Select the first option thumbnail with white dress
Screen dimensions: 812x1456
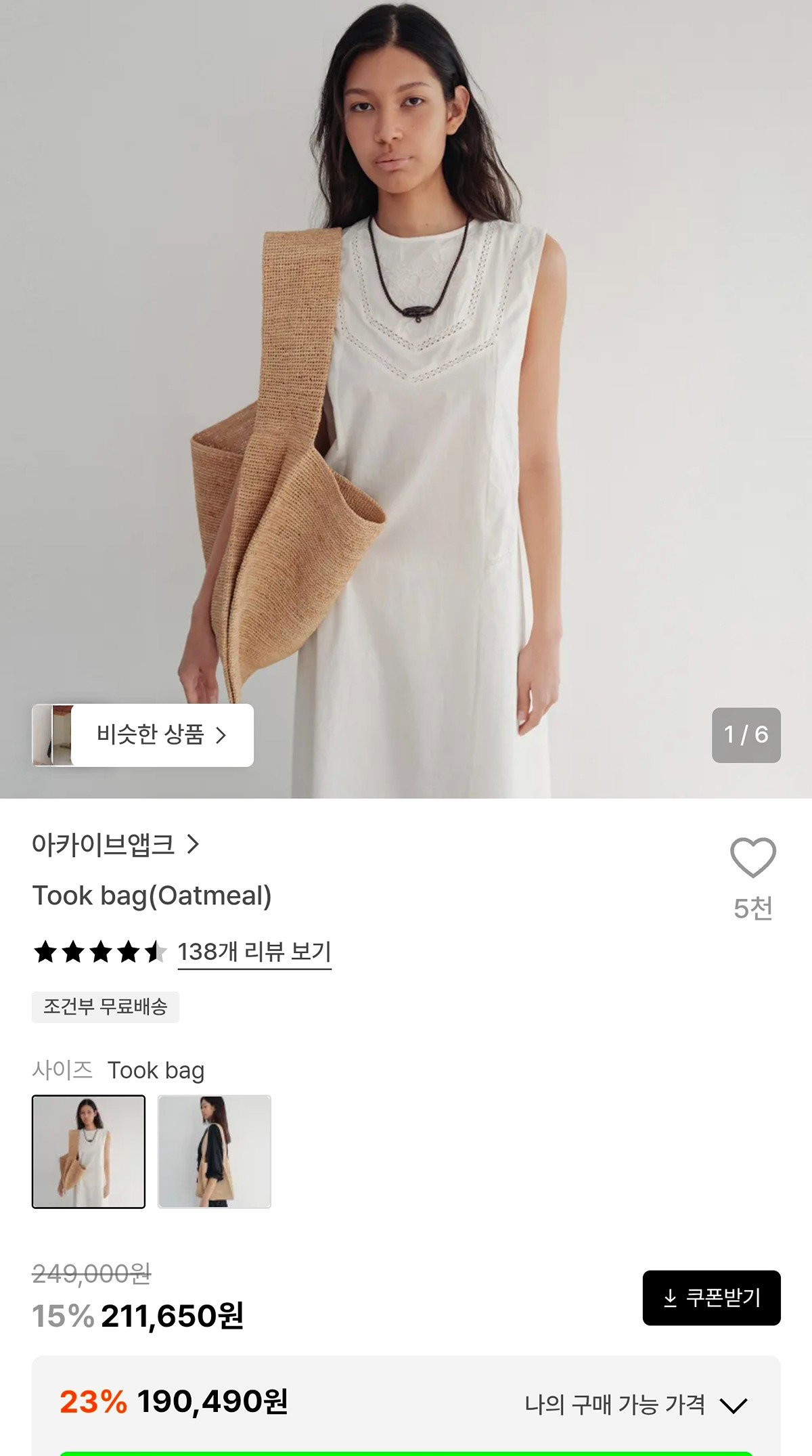click(x=89, y=1151)
